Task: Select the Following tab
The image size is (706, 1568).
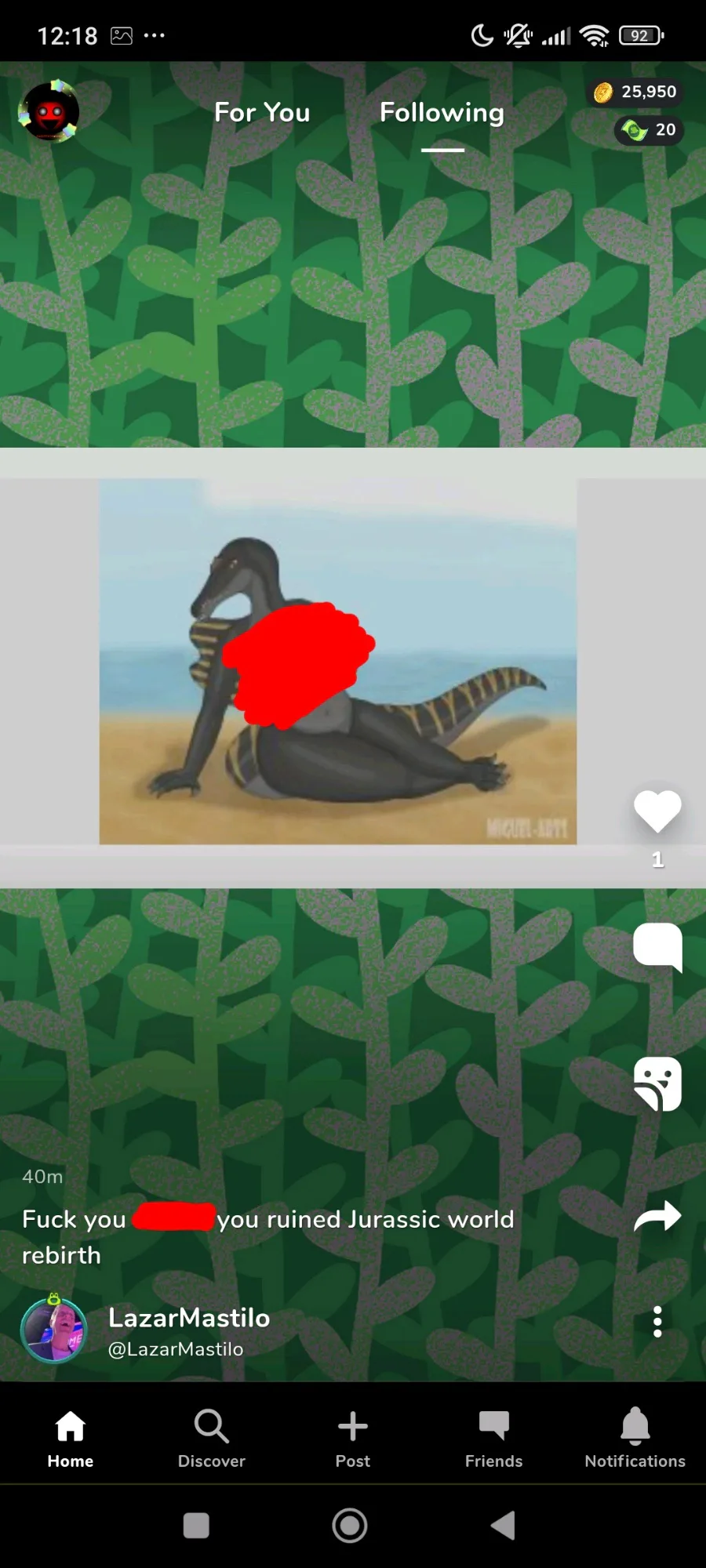Action: click(x=442, y=113)
